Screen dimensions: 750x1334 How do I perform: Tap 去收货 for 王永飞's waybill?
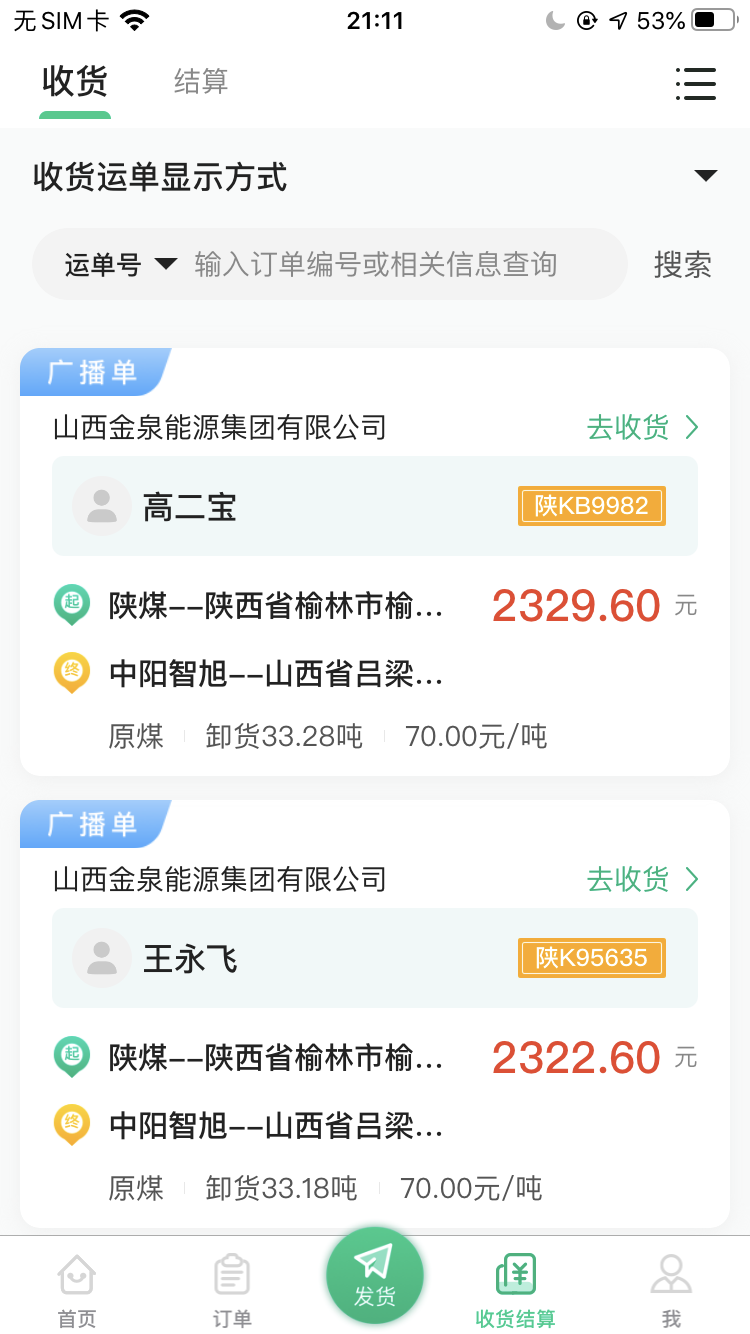[x=642, y=880]
